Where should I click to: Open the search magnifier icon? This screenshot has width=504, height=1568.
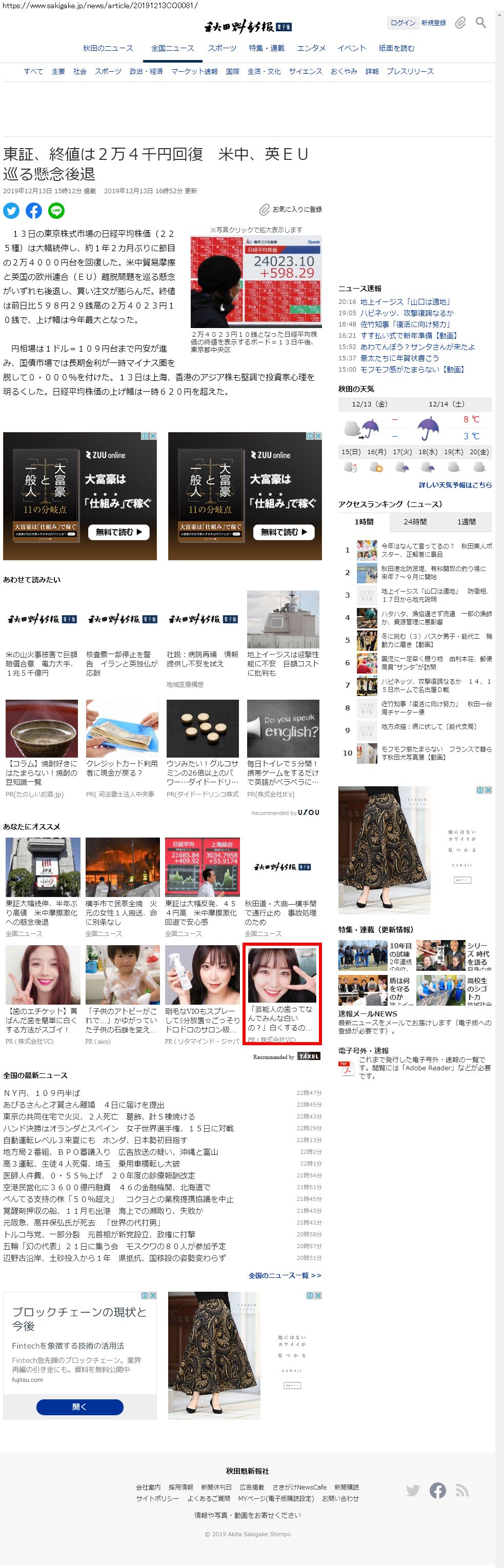click(x=481, y=23)
